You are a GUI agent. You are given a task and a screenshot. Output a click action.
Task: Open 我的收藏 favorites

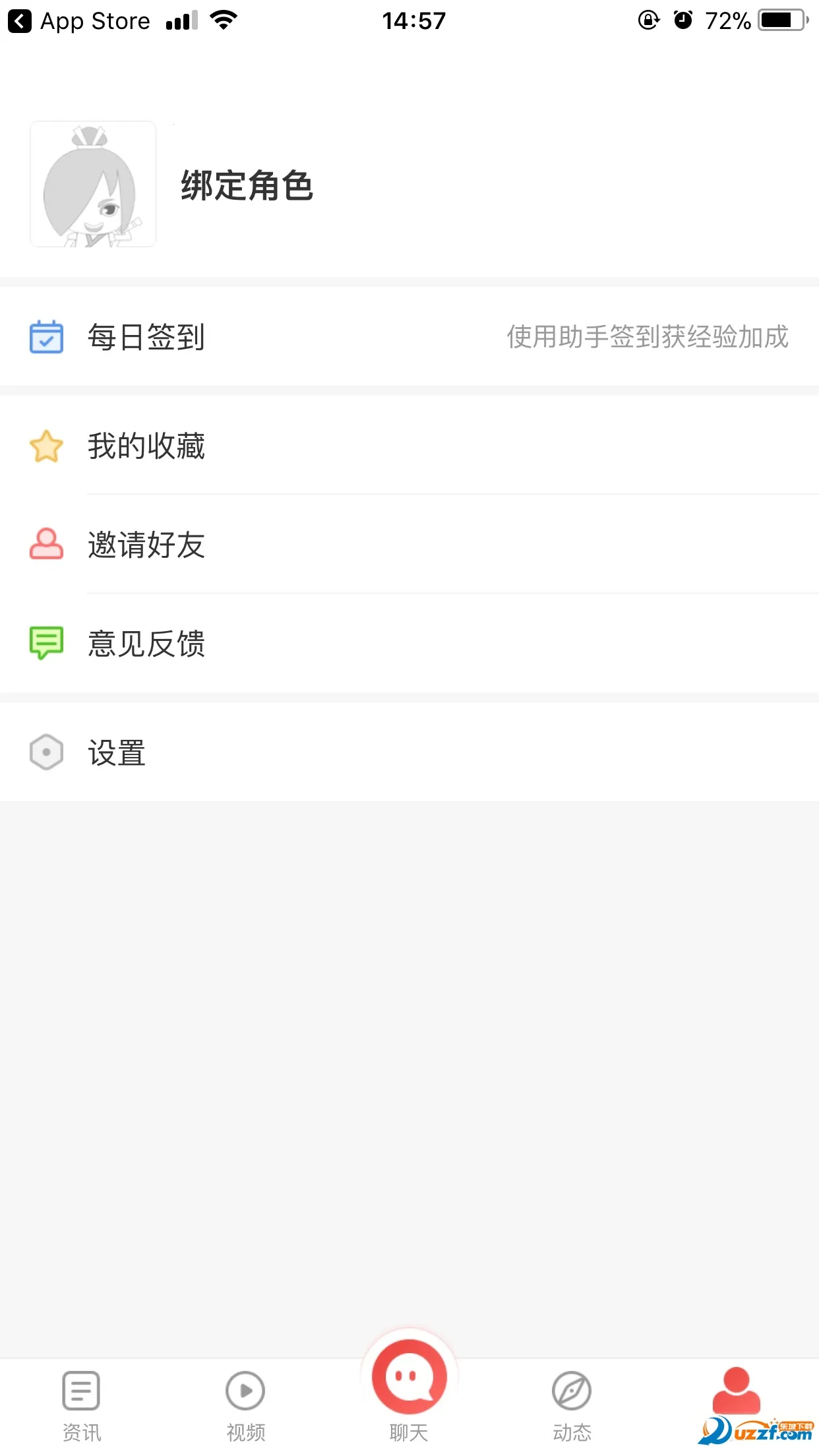tap(146, 446)
